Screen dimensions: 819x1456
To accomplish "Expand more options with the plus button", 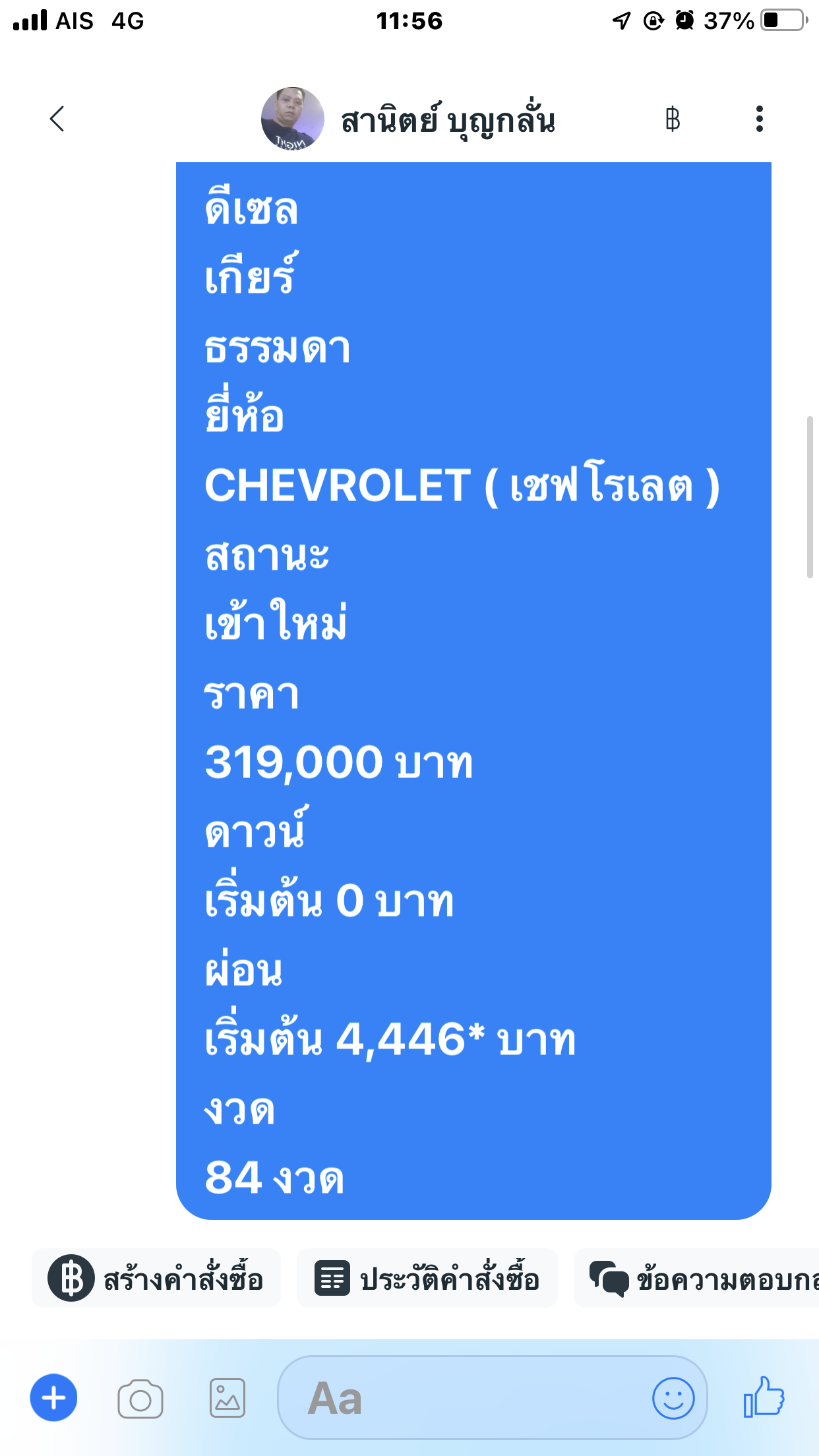I will 53,1398.
